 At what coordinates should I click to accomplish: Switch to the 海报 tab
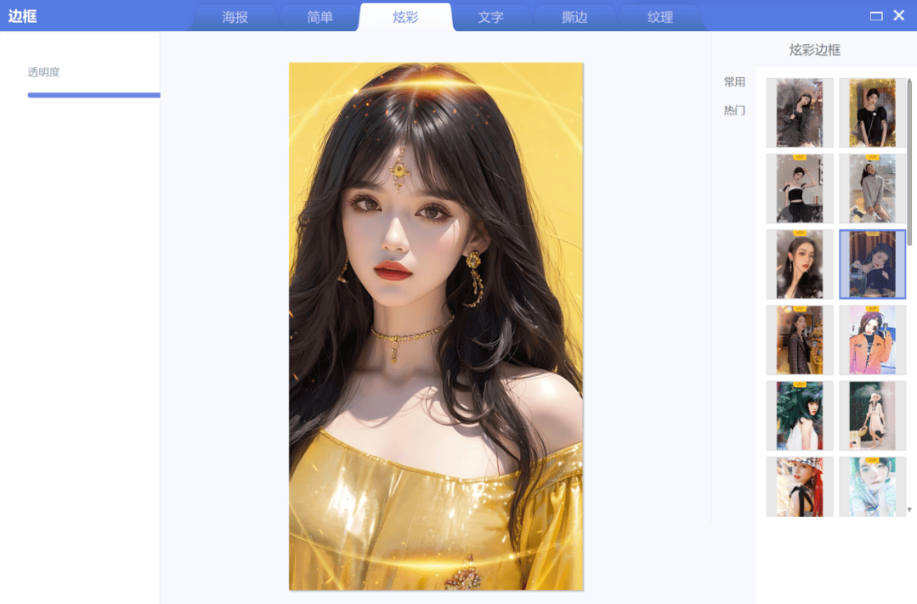(235, 17)
